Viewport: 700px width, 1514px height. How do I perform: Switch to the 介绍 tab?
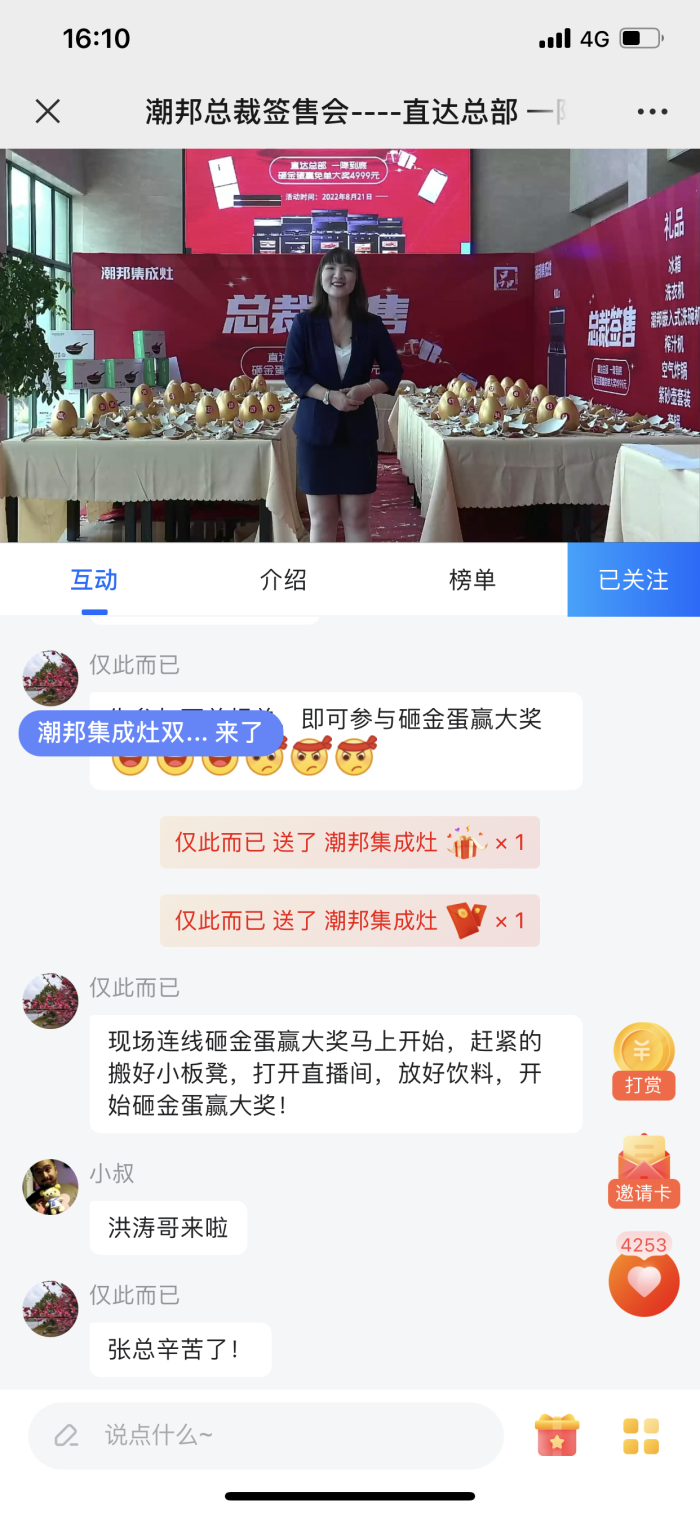point(283,580)
